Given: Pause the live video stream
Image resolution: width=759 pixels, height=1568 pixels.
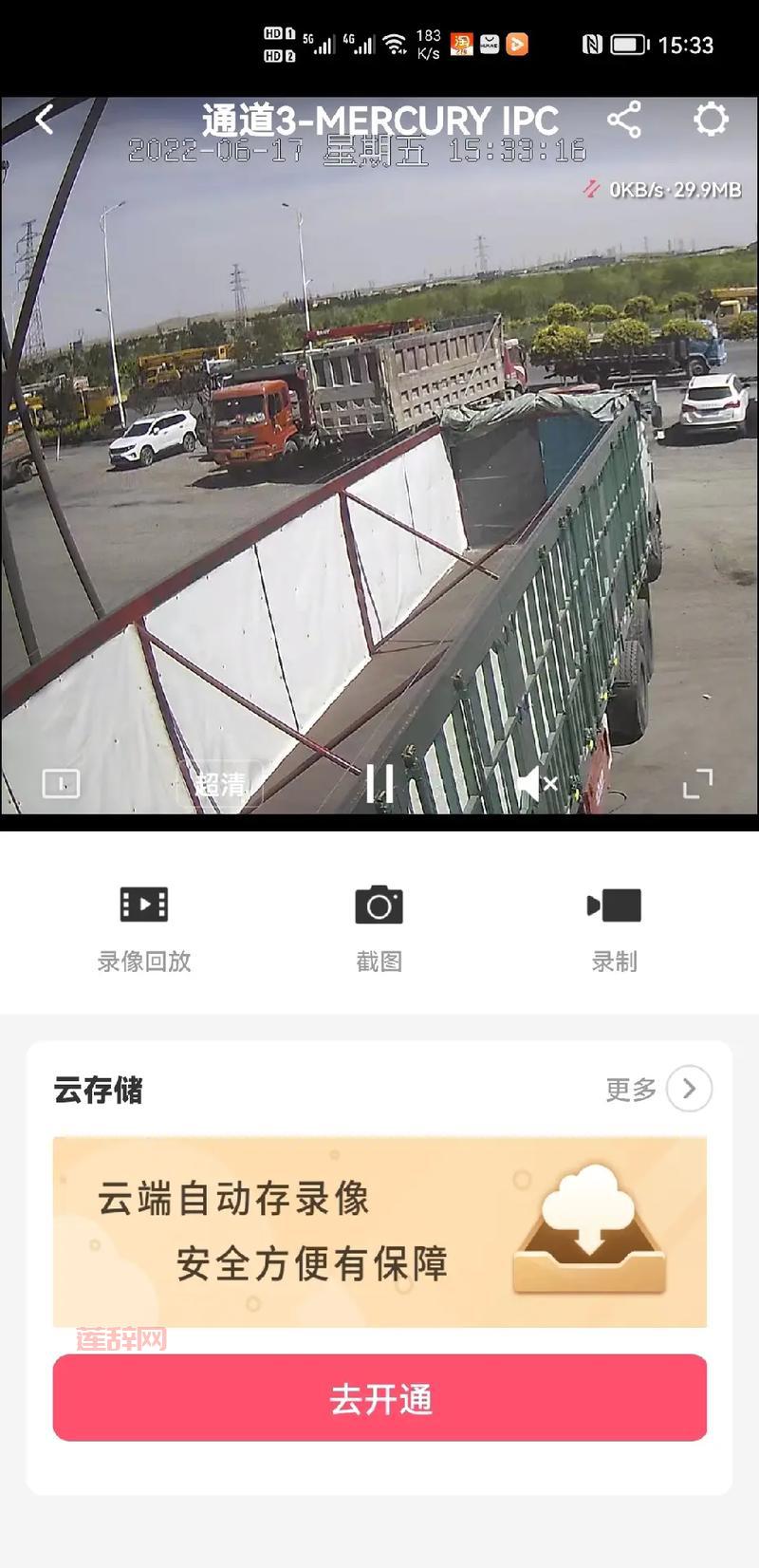Looking at the screenshot, I should pyautogui.click(x=380, y=783).
